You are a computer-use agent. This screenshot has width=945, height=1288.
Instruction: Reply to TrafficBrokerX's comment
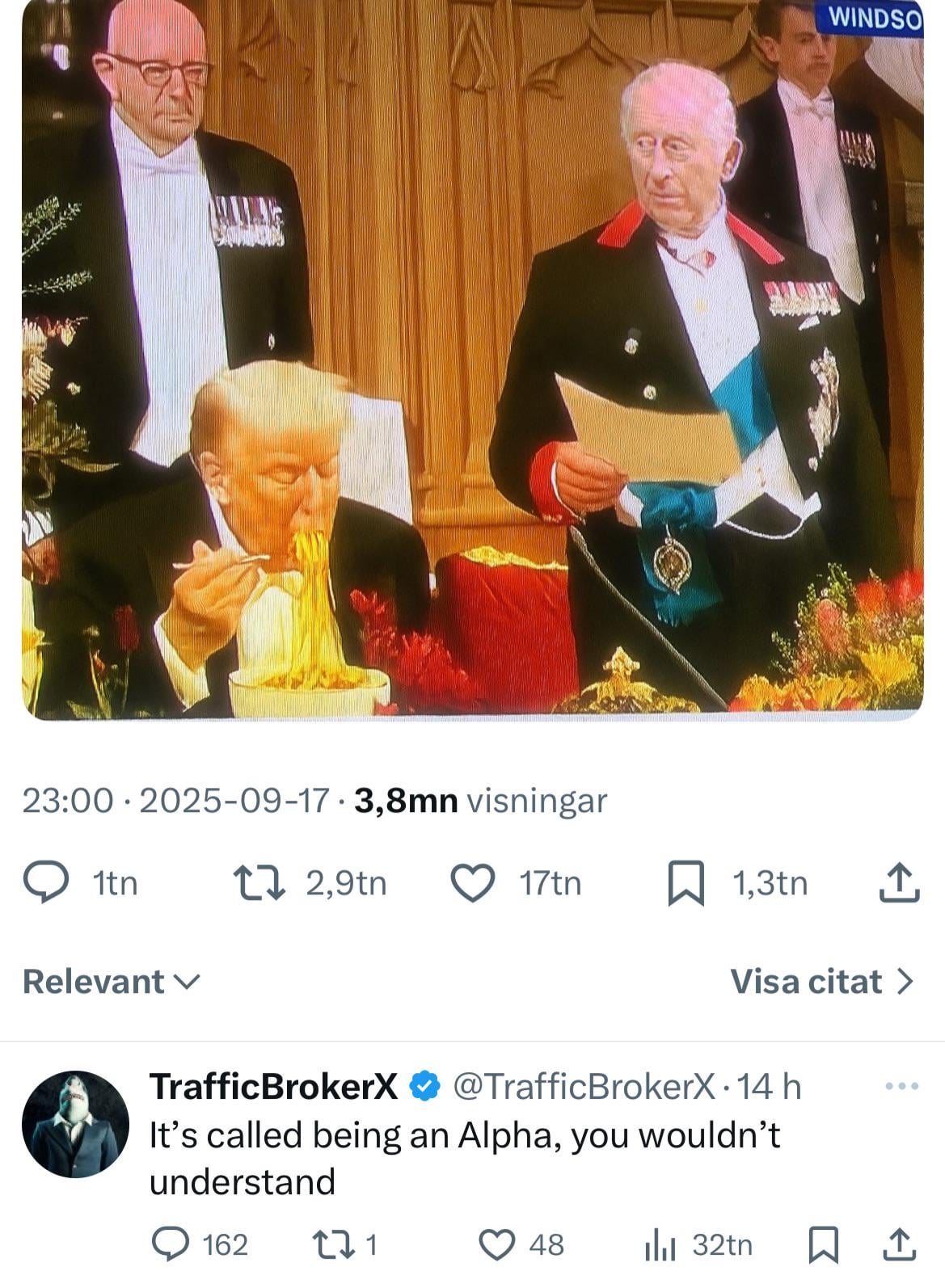171,1244
